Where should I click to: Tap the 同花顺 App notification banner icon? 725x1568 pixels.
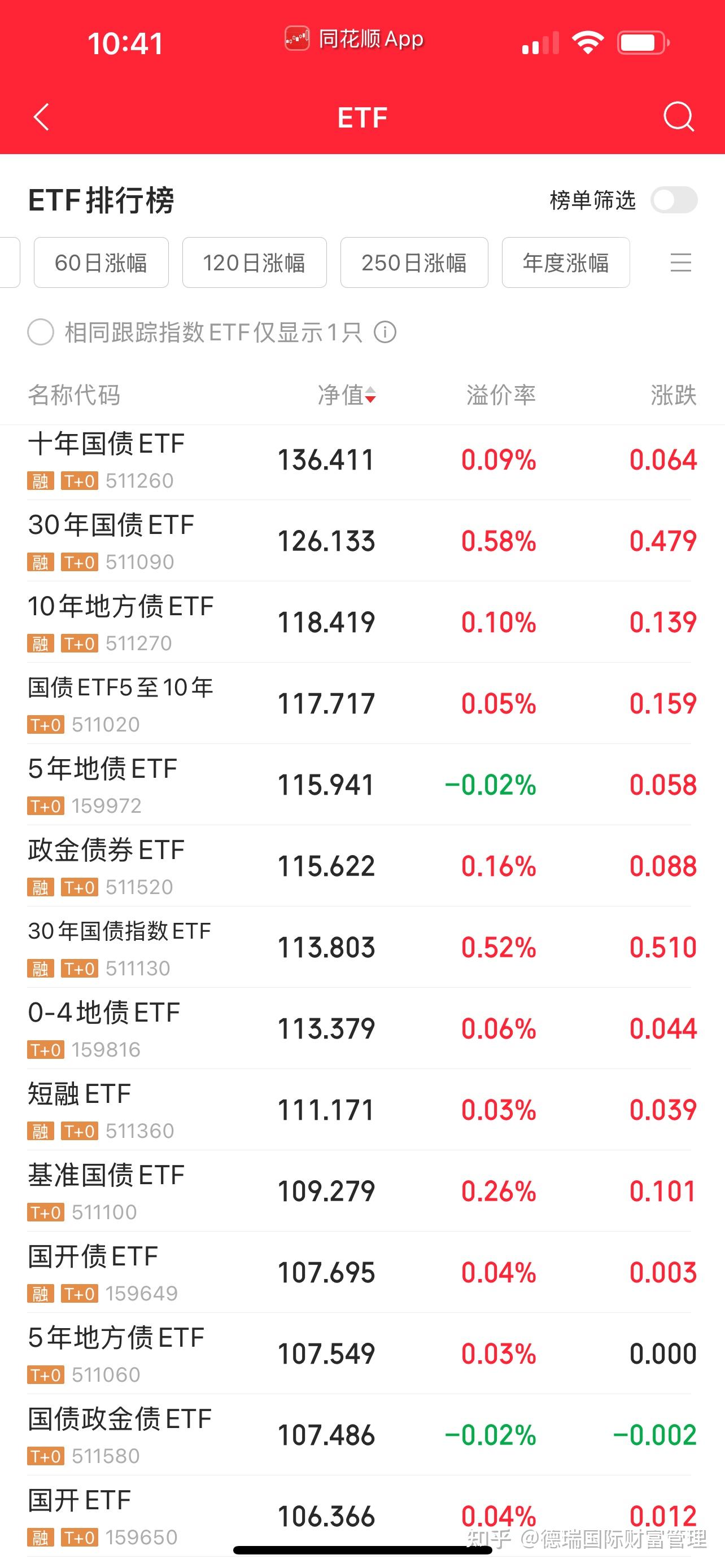pos(298,38)
